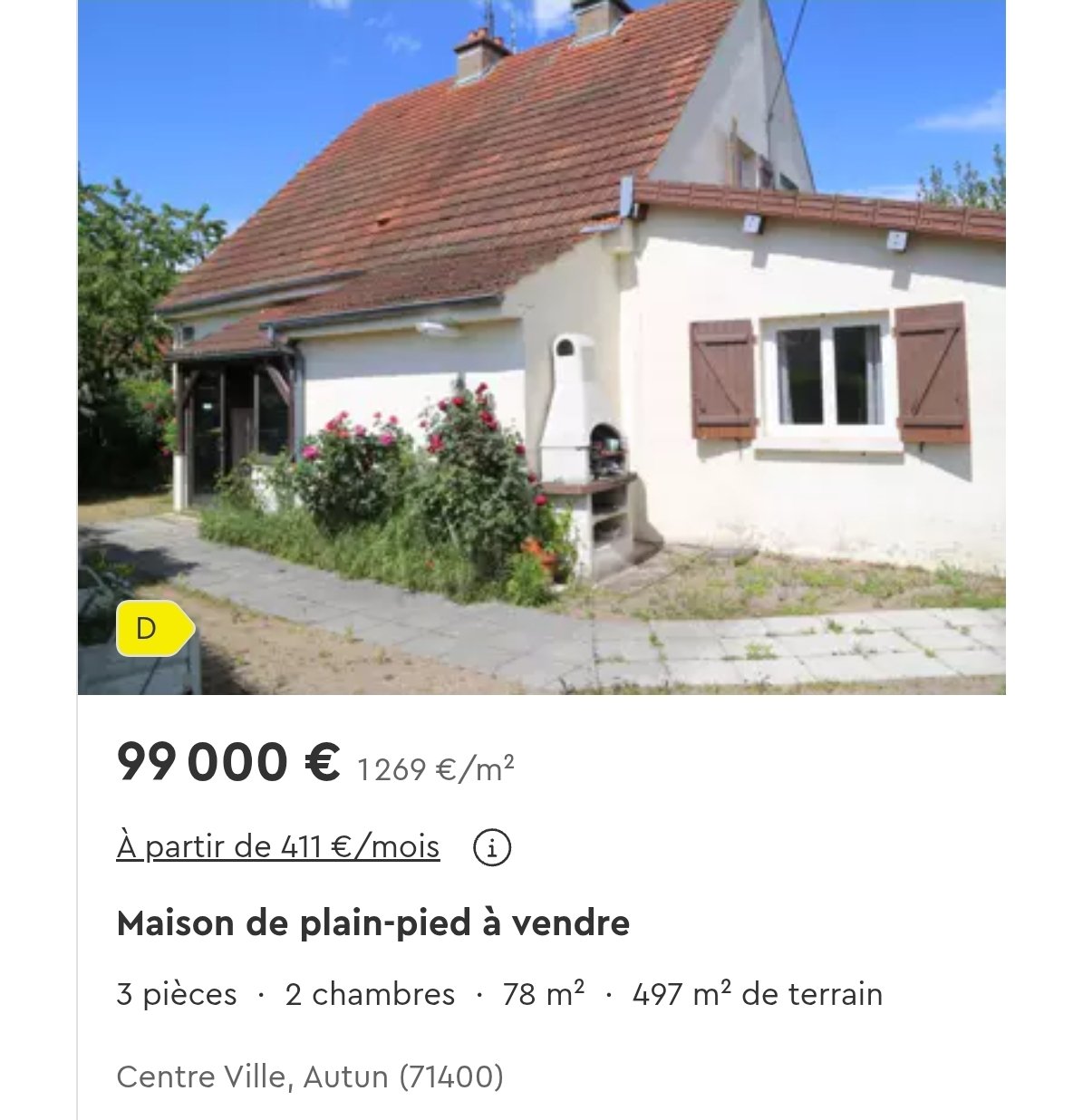Viewport: 1073px width, 1120px height.
Task: Show monthly payment info icon
Action: tap(492, 848)
